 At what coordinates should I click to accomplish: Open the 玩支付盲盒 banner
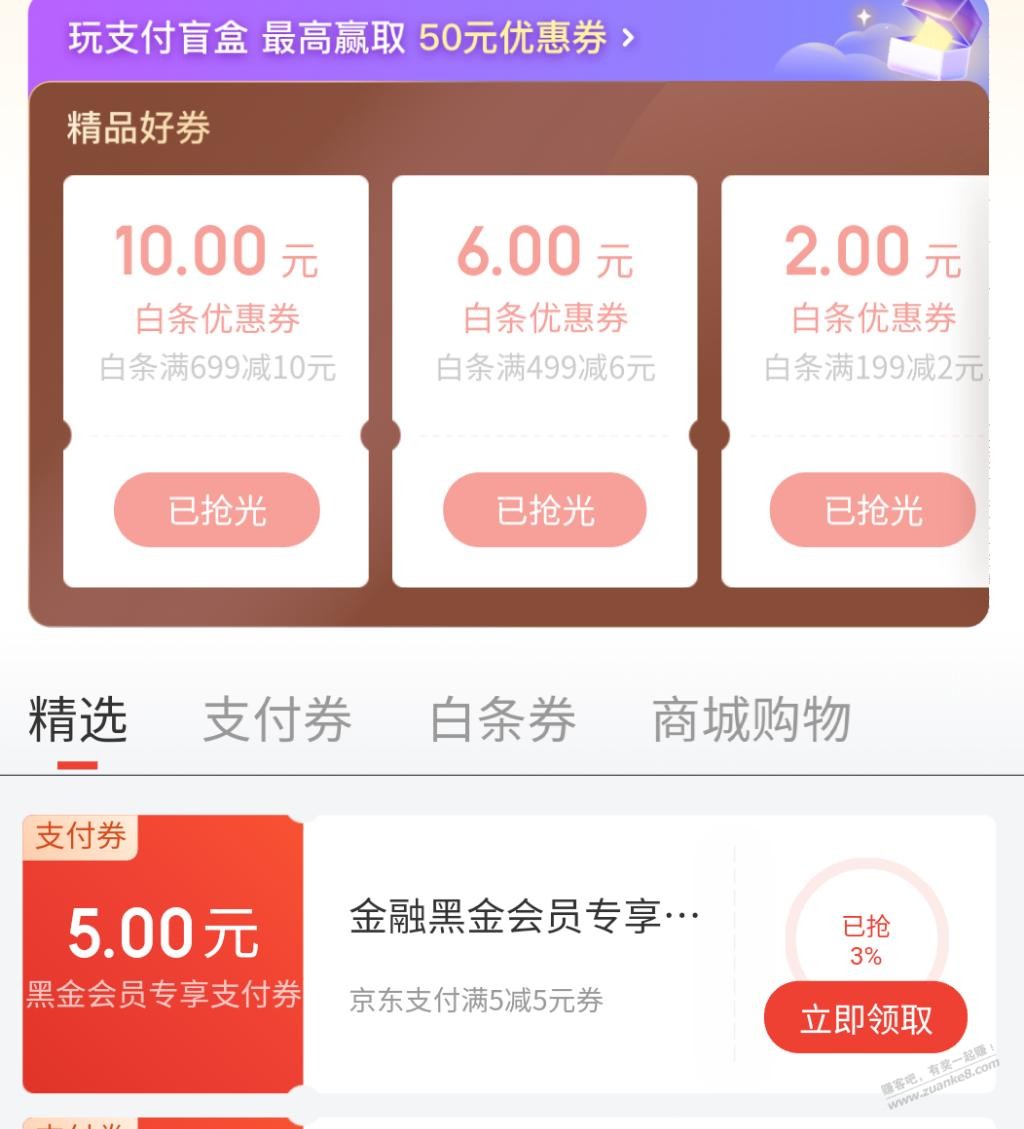point(350,38)
